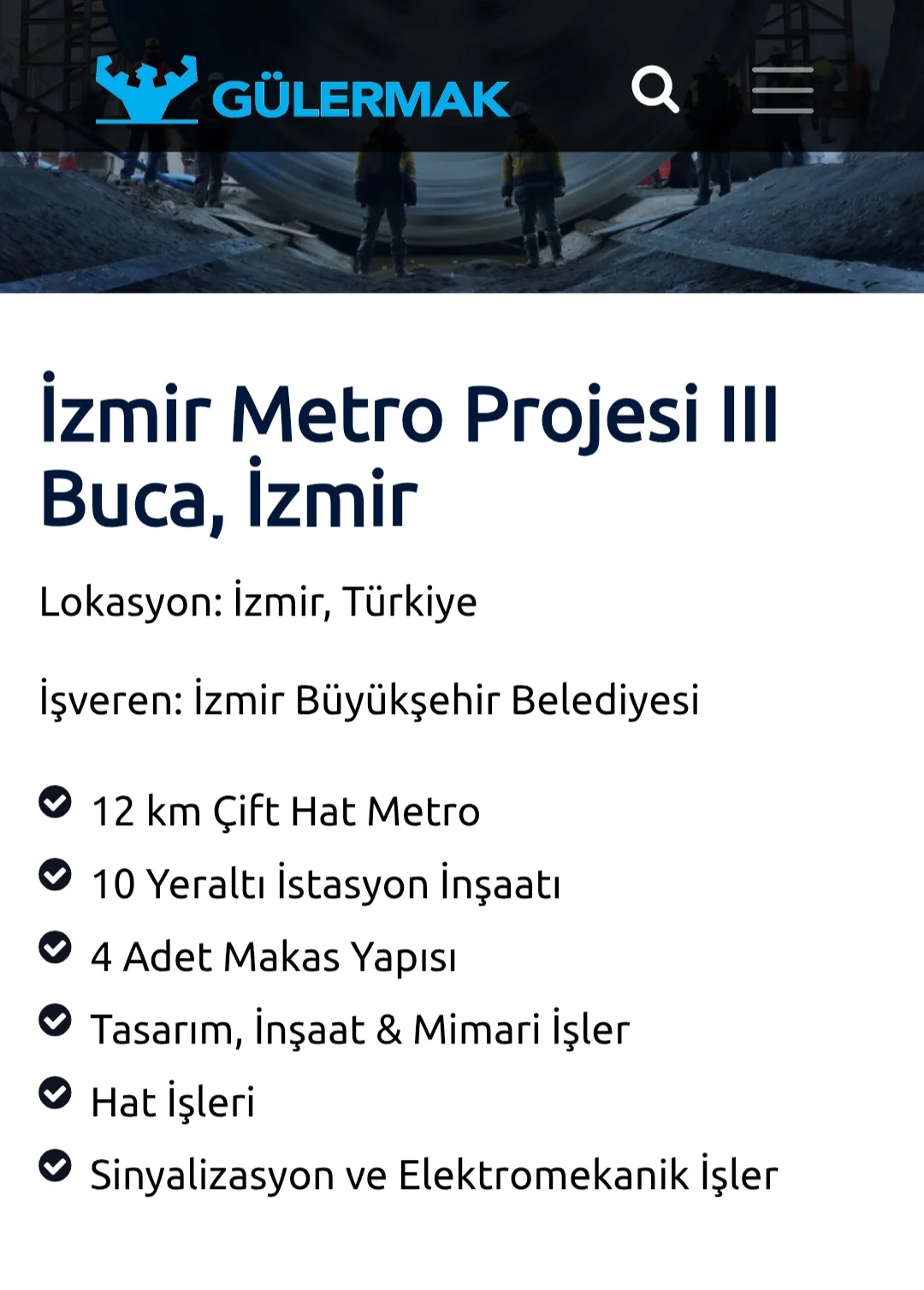The height and width of the screenshot is (1290, 924).
Task: Go to Gülermak home via logo
Action: tap(302, 91)
